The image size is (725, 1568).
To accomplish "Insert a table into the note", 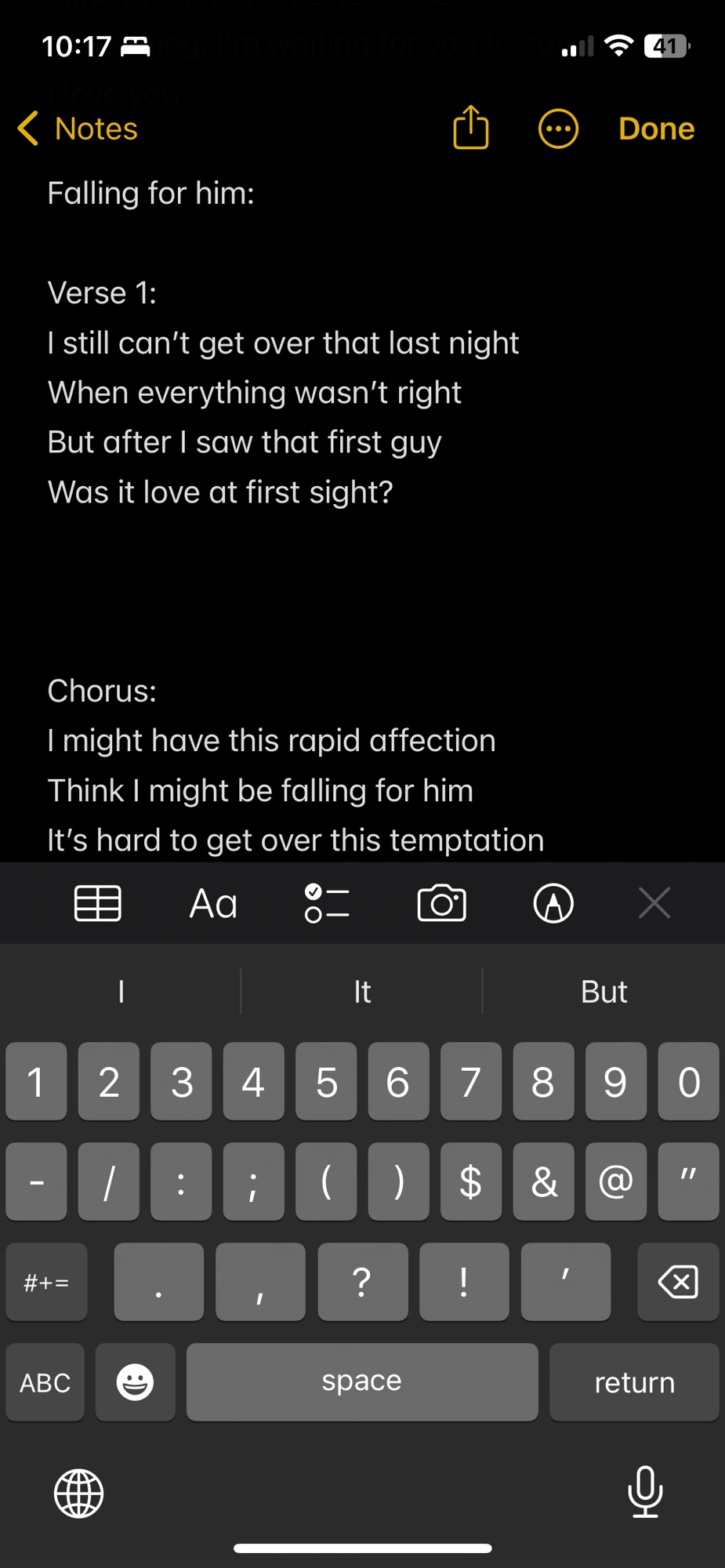I will (x=97, y=902).
